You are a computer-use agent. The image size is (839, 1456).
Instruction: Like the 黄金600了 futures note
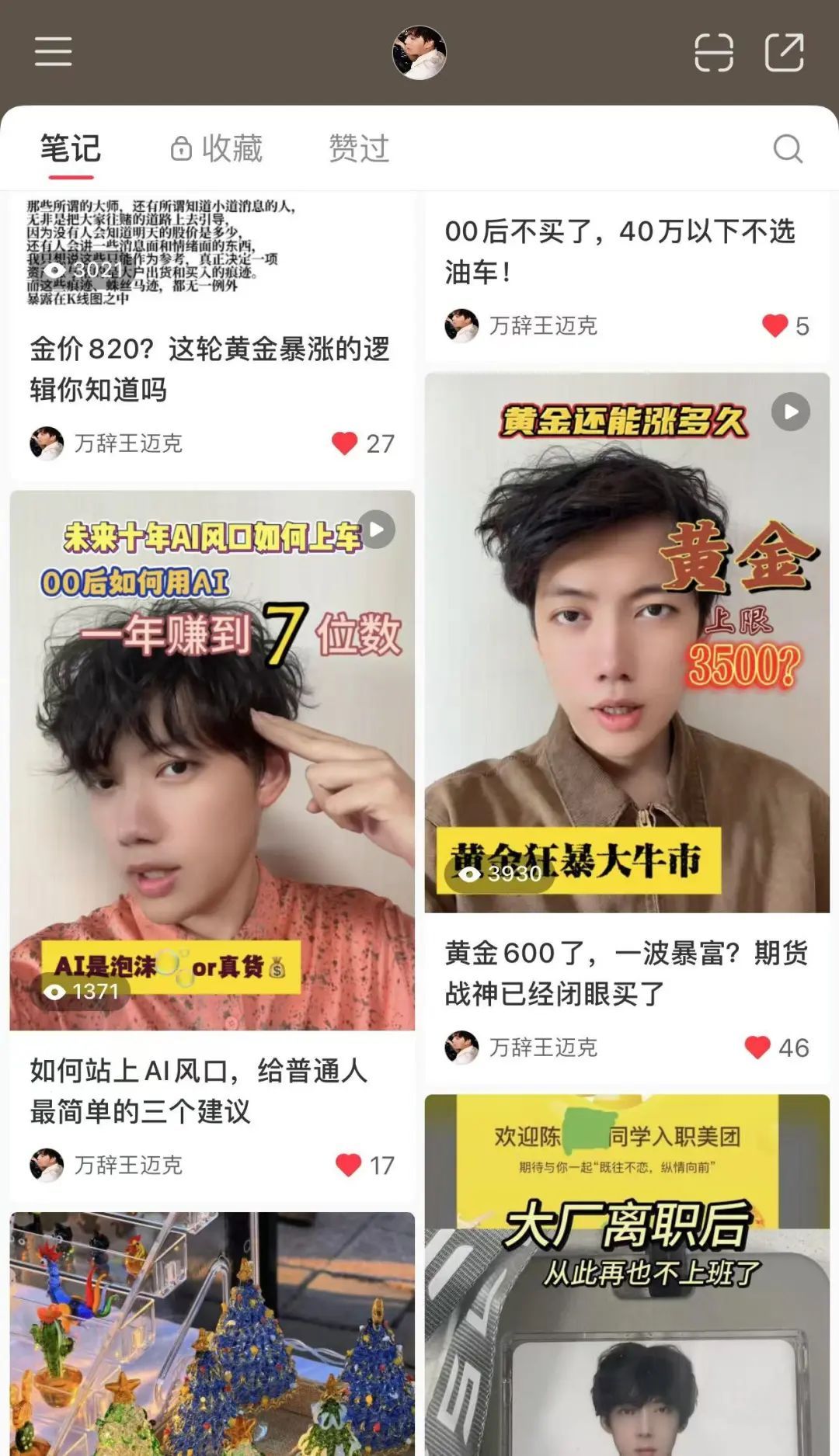click(x=757, y=1048)
